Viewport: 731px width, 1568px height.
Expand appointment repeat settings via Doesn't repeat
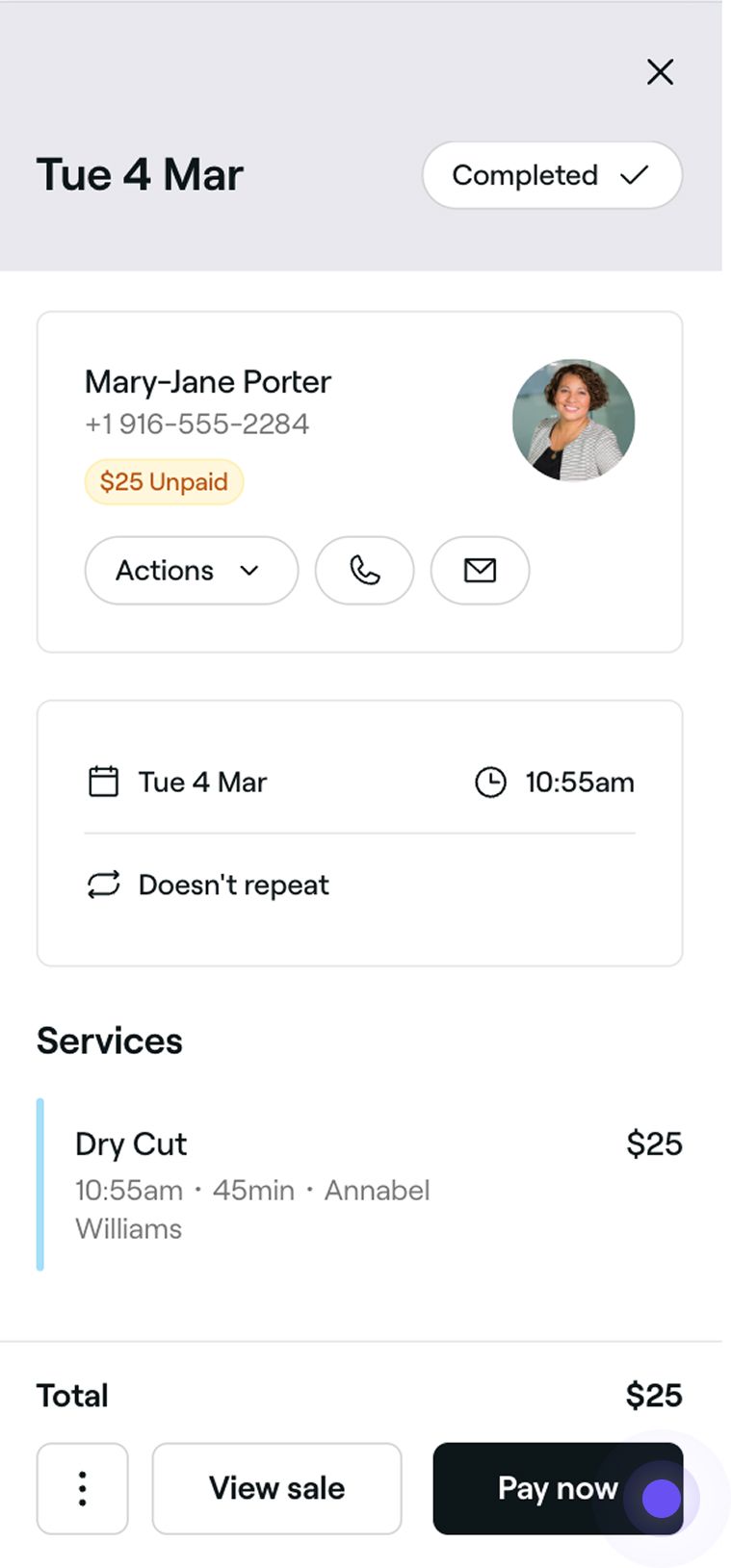pos(233,884)
